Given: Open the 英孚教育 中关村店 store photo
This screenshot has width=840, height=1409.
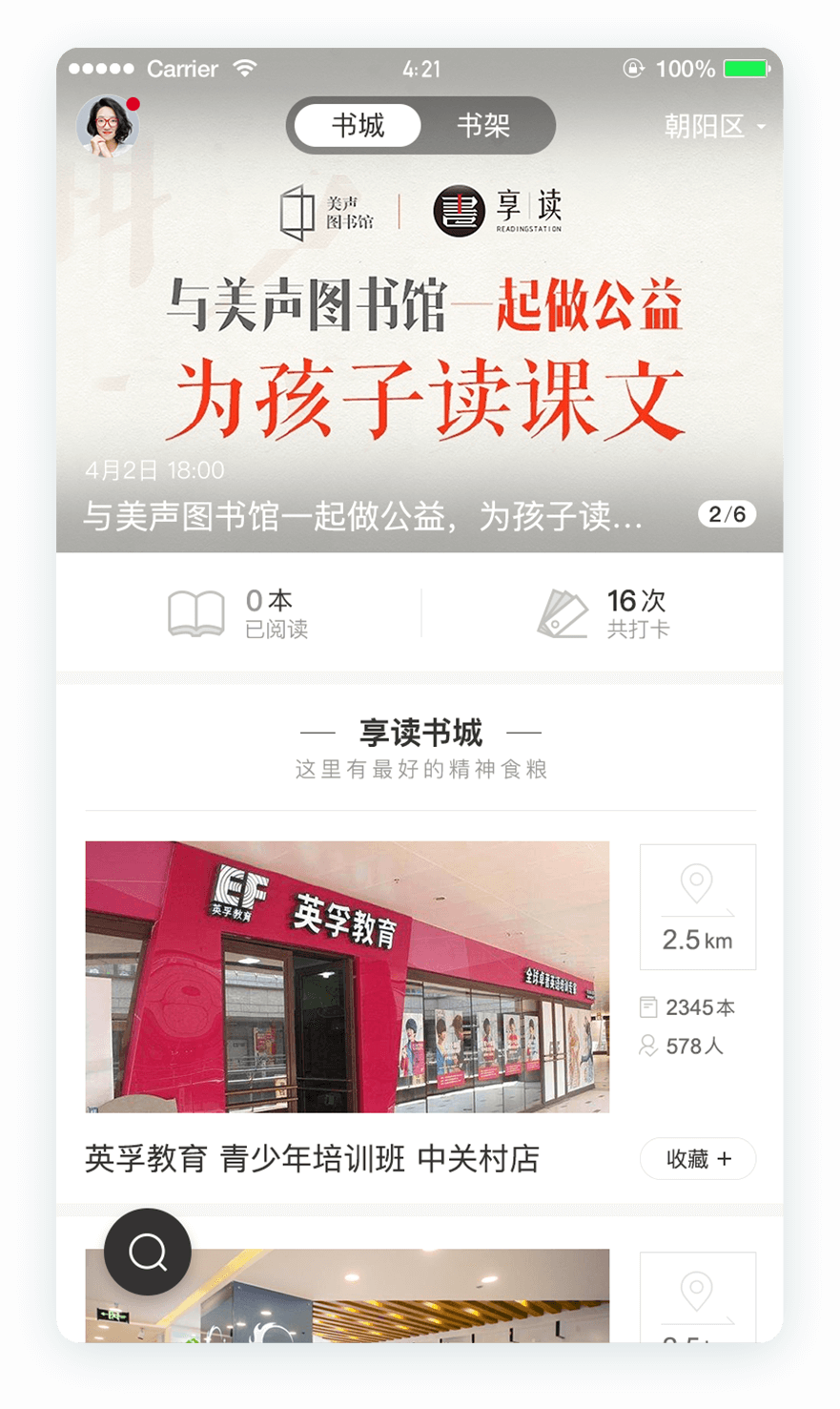Looking at the screenshot, I should tap(347, 976).
